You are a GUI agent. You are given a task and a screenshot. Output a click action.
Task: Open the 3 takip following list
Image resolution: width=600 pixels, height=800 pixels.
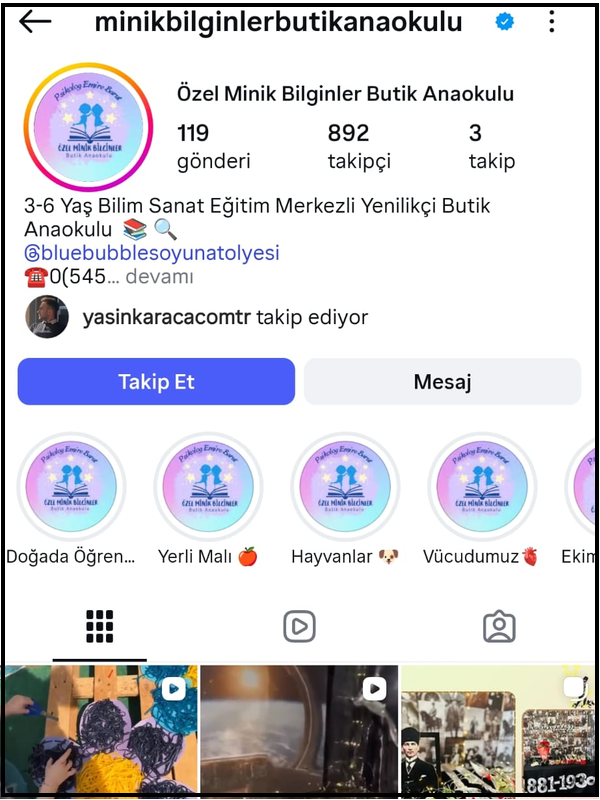click(491, 146)
